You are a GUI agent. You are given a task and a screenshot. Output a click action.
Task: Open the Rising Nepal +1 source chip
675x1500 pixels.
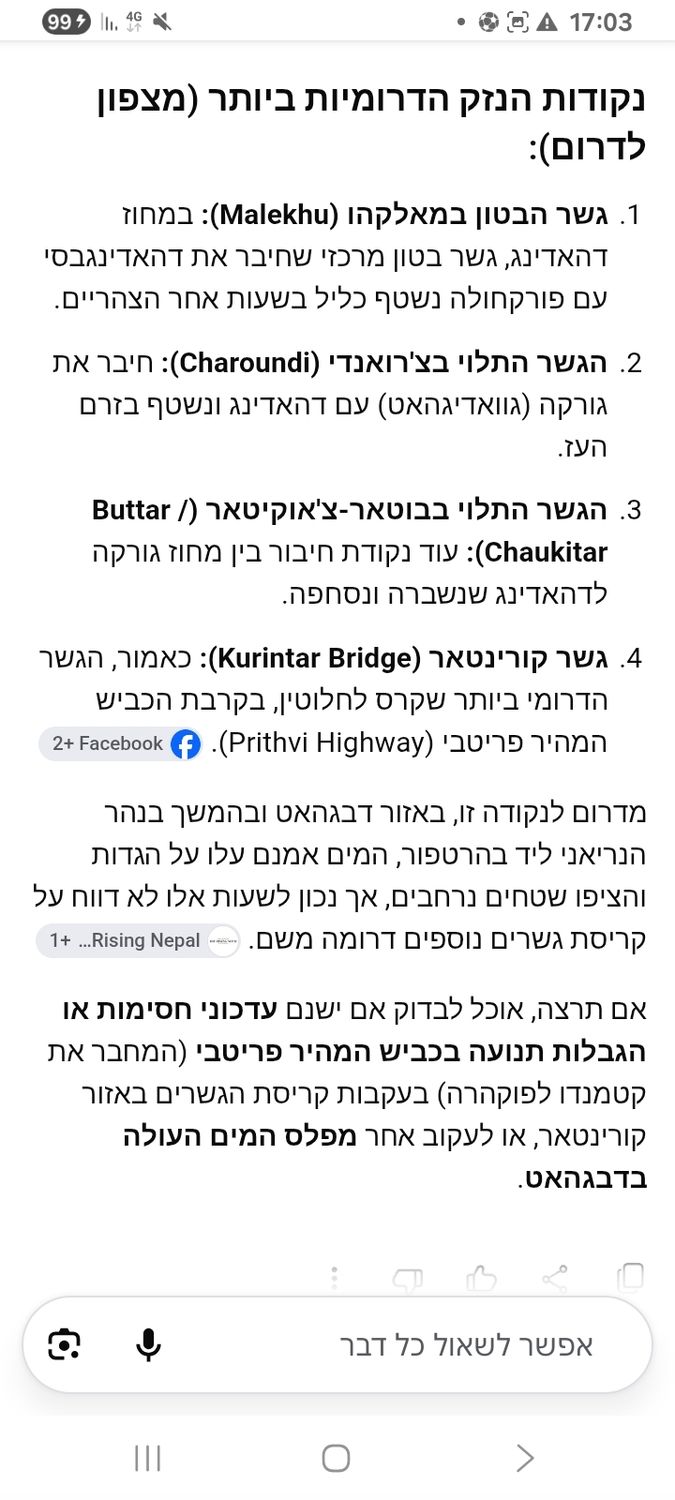click(138, 941)
